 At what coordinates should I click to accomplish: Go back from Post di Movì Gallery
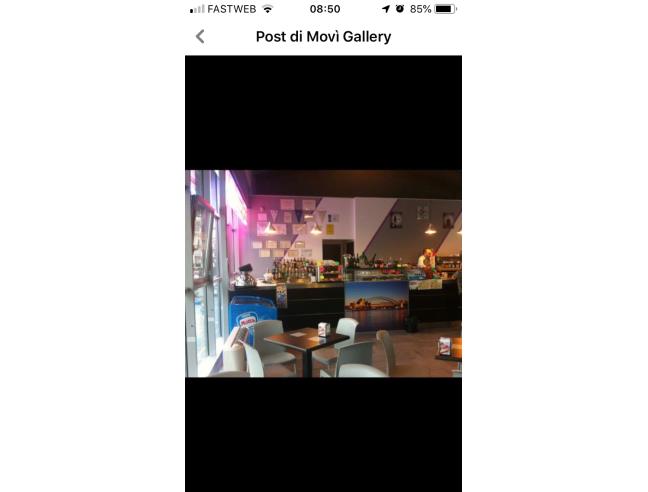click(200, 36)
